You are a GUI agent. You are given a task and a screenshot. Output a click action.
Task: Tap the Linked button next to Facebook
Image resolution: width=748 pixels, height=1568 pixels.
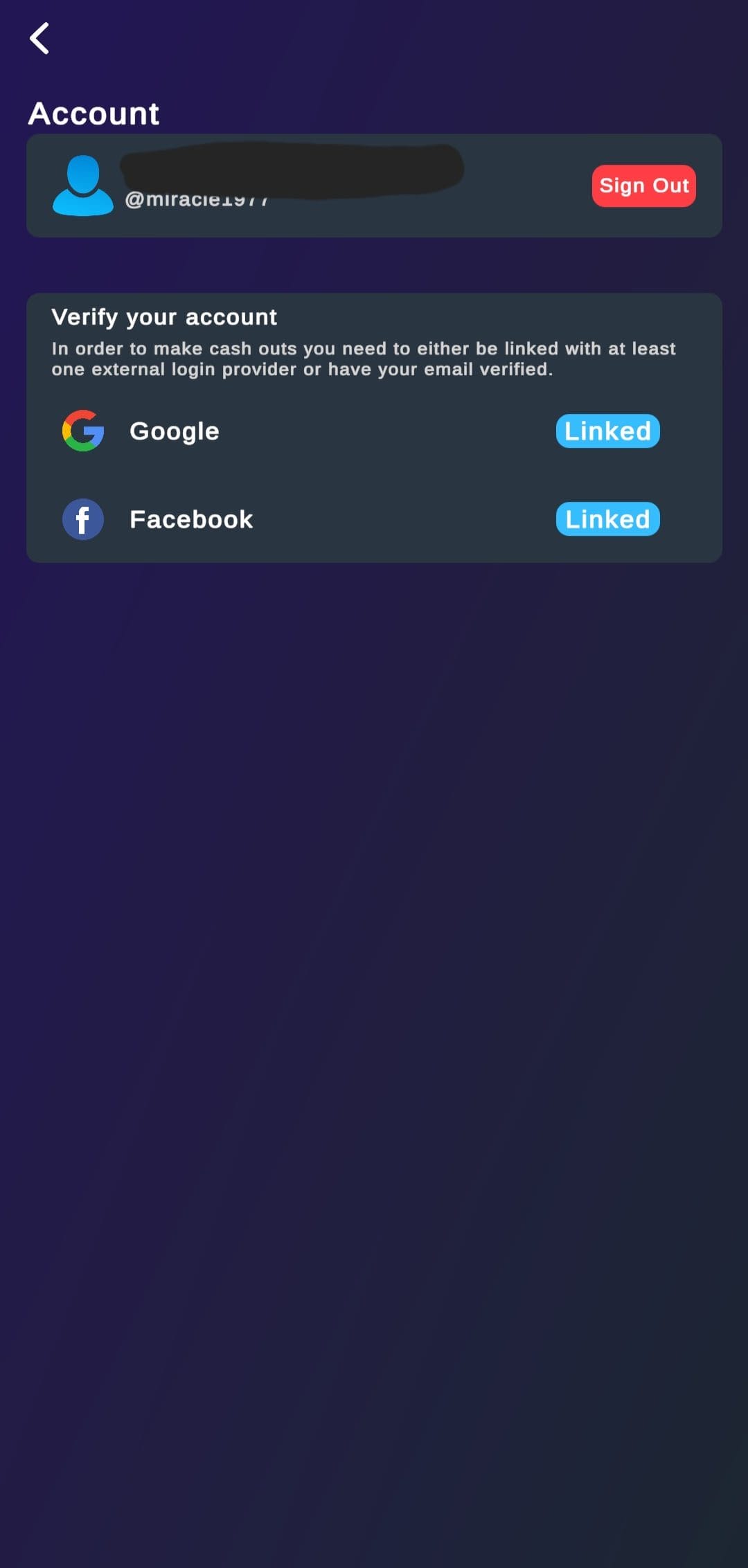(607, 519)
